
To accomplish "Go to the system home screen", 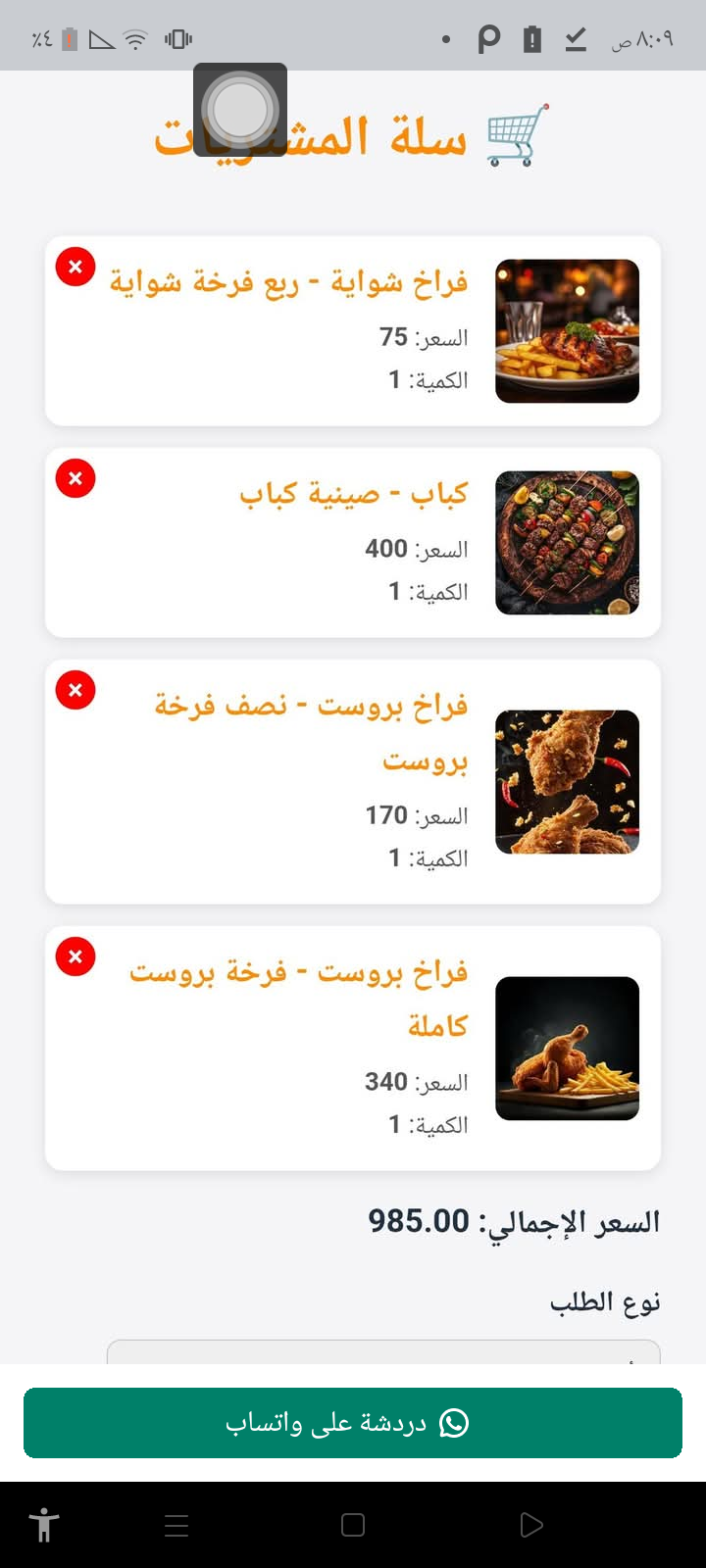I will click(353, 1525).
